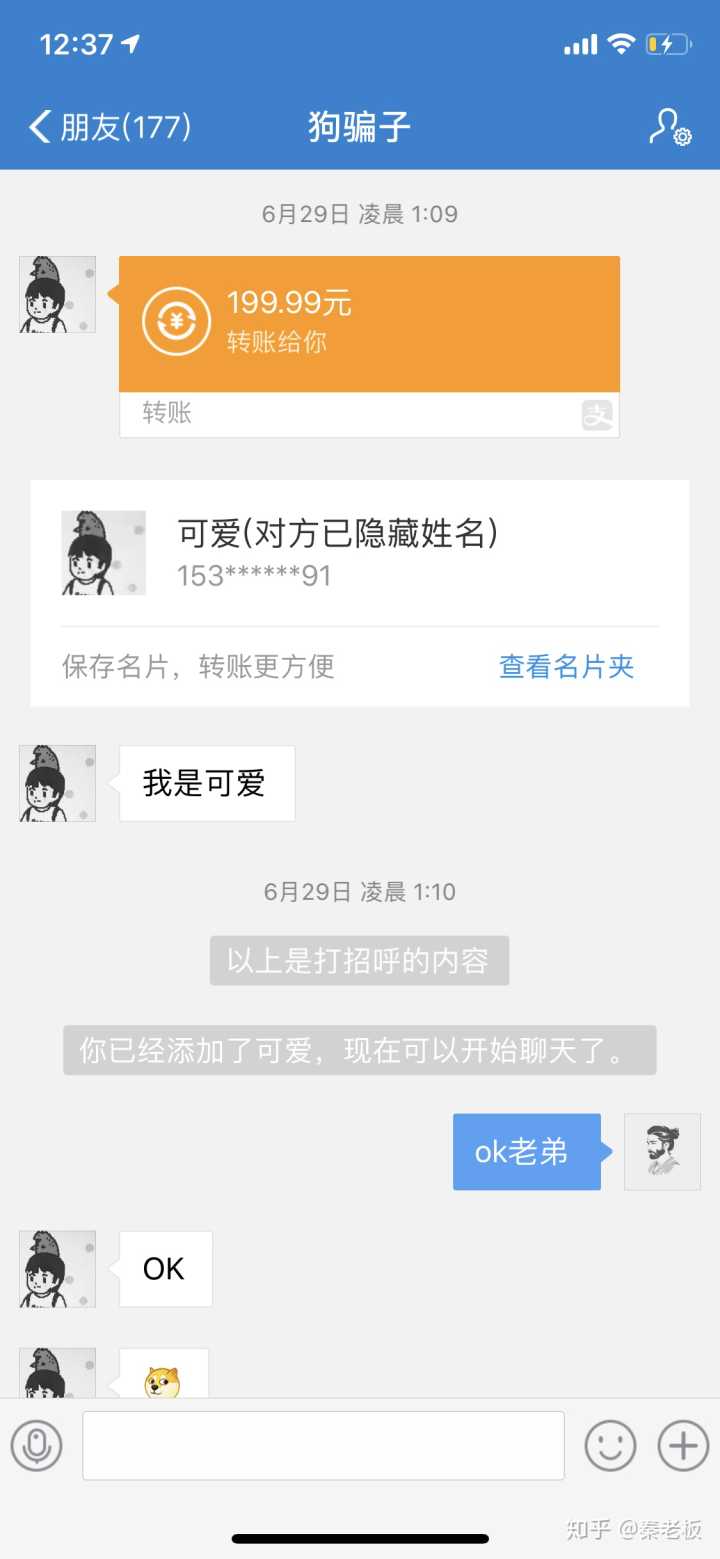This screenshot has width=720, height=1559.
Task: Open the 199.99元 transfer message
Action: [369, 324]
